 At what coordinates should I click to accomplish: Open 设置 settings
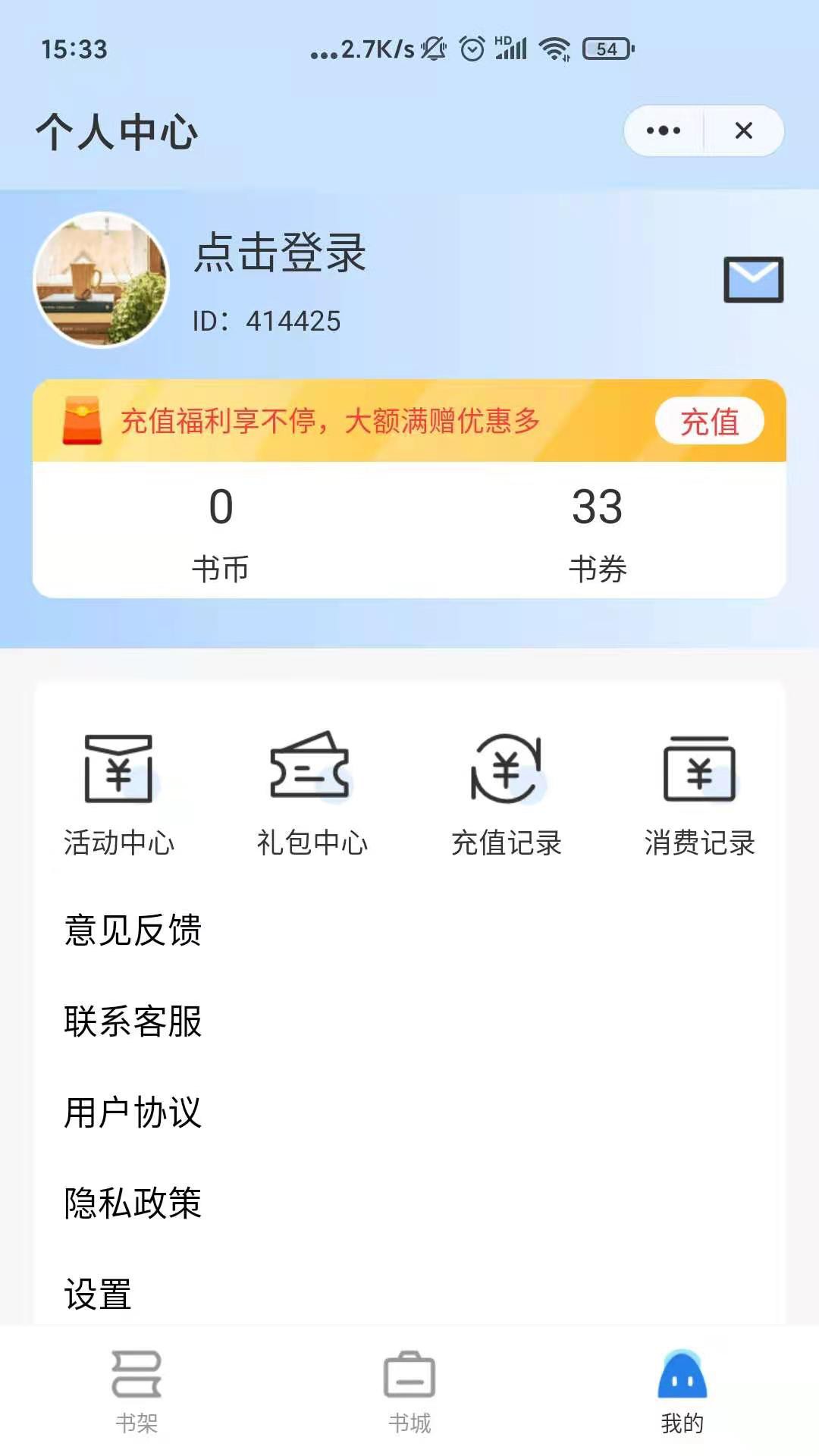tap(98, 1296)
